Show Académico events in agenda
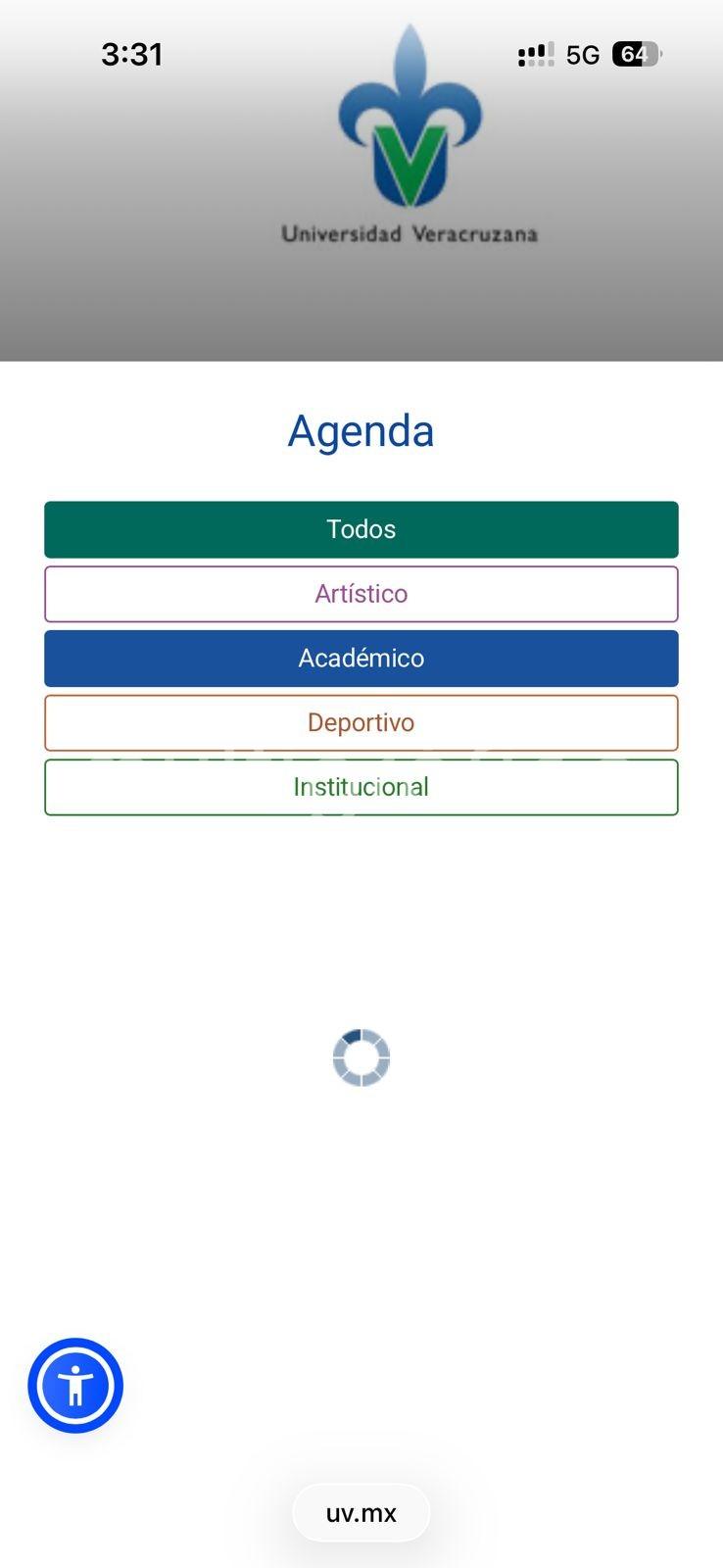 point(361,659)
